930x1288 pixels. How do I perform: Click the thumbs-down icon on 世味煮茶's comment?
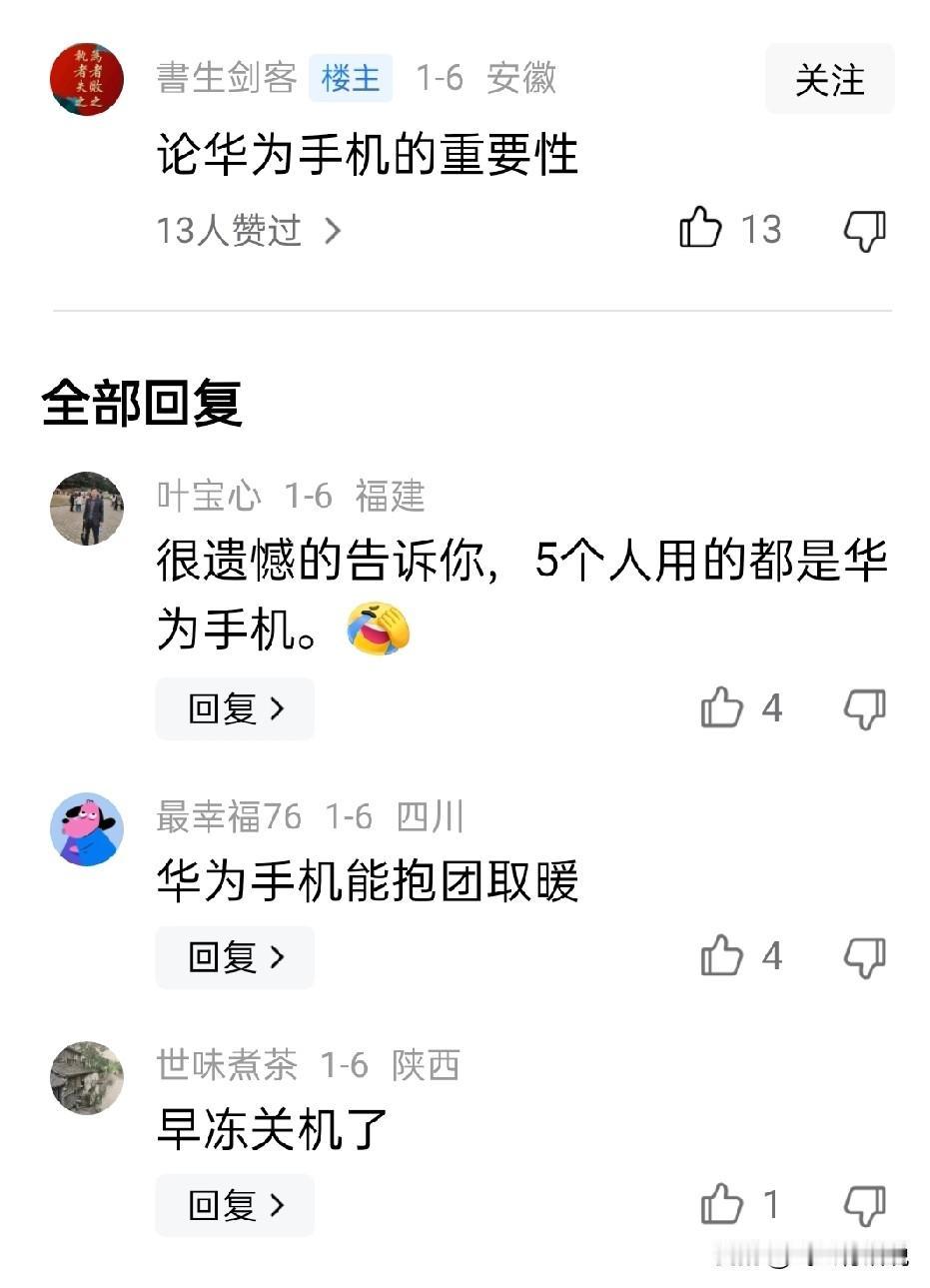865,1205
